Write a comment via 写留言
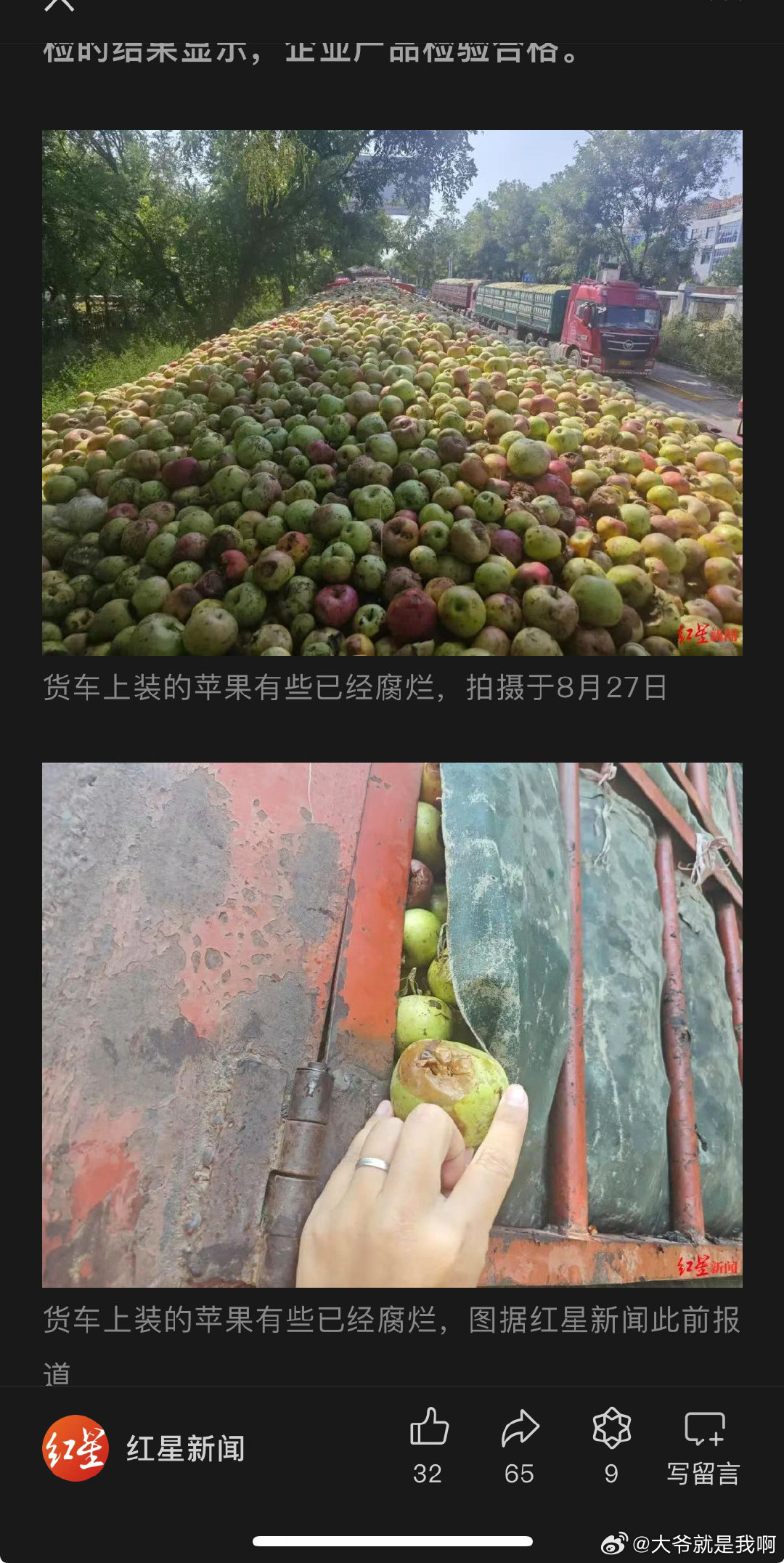Screen dimensions: 784x1563 tap(703, 1445)
